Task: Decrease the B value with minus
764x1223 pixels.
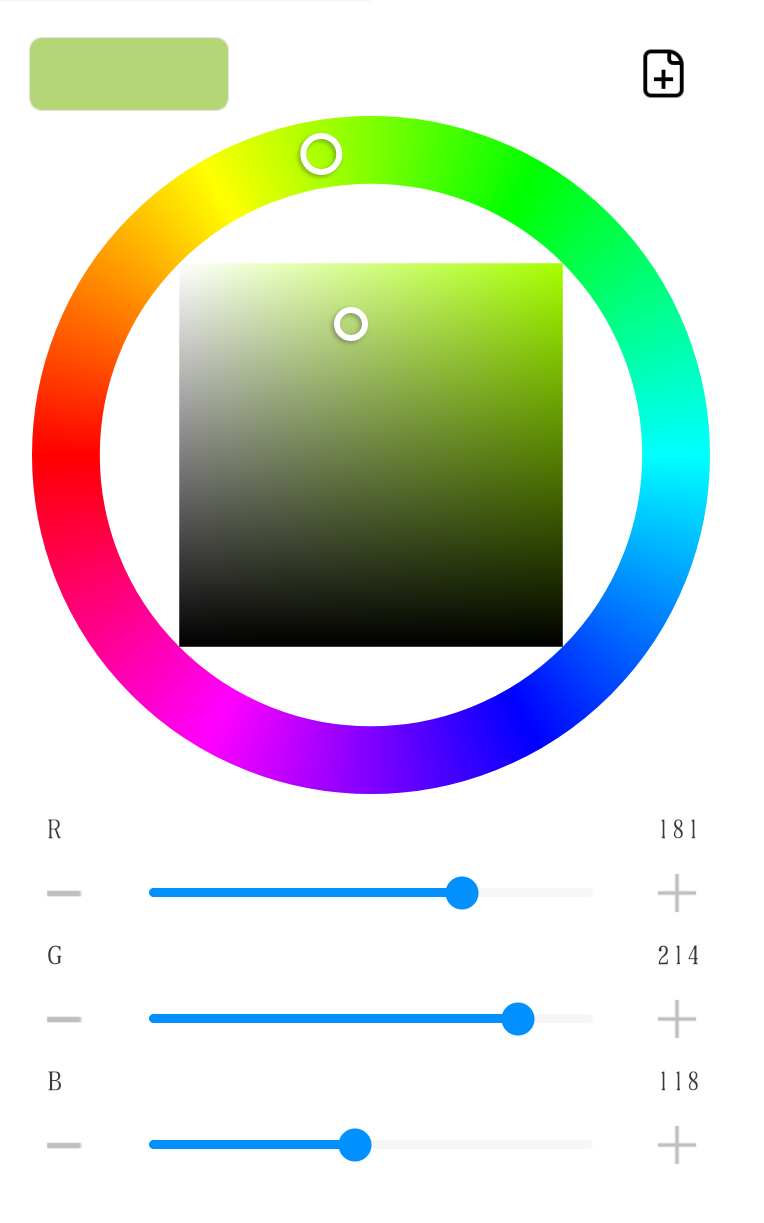Action: click(64, 1145)
